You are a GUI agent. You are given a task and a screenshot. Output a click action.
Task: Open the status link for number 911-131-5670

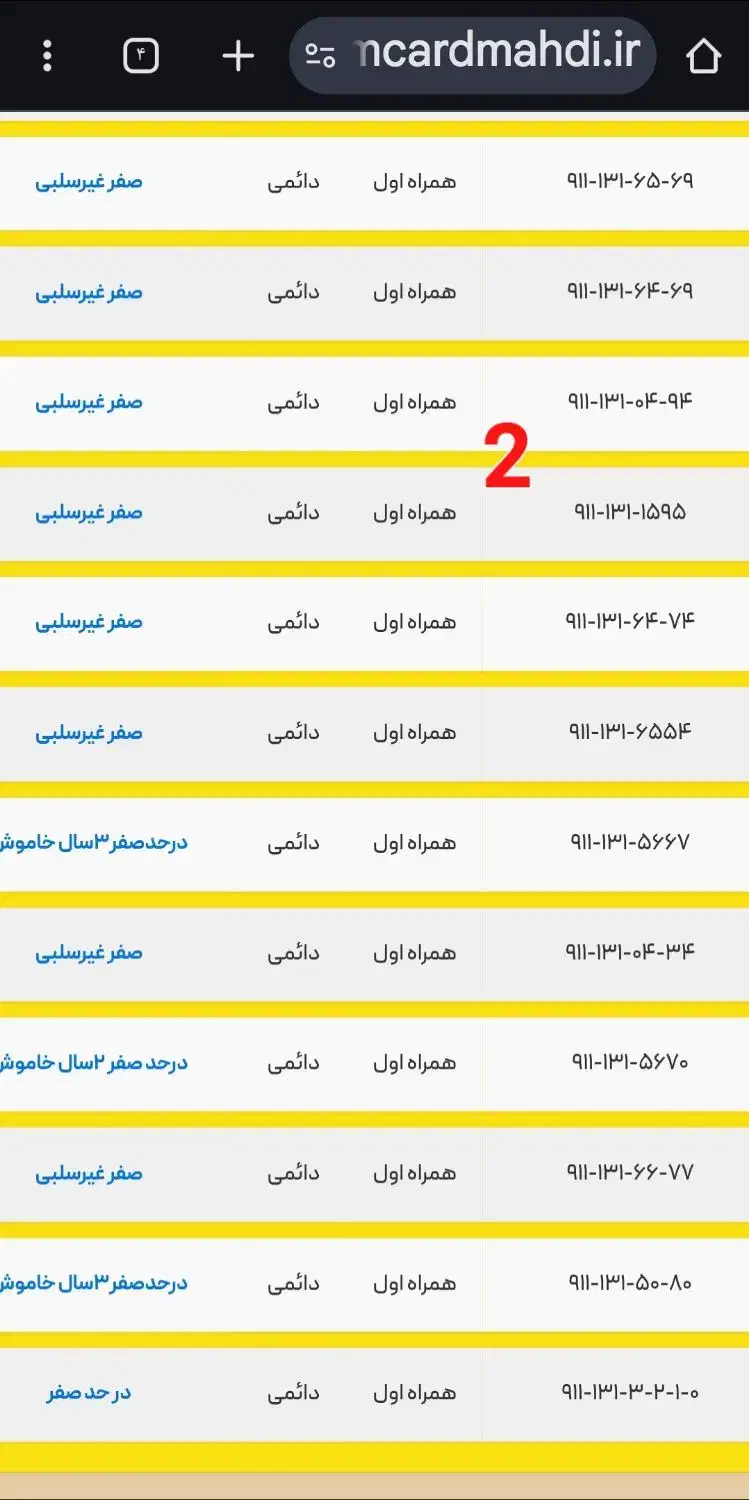[x=94, y=1062]
